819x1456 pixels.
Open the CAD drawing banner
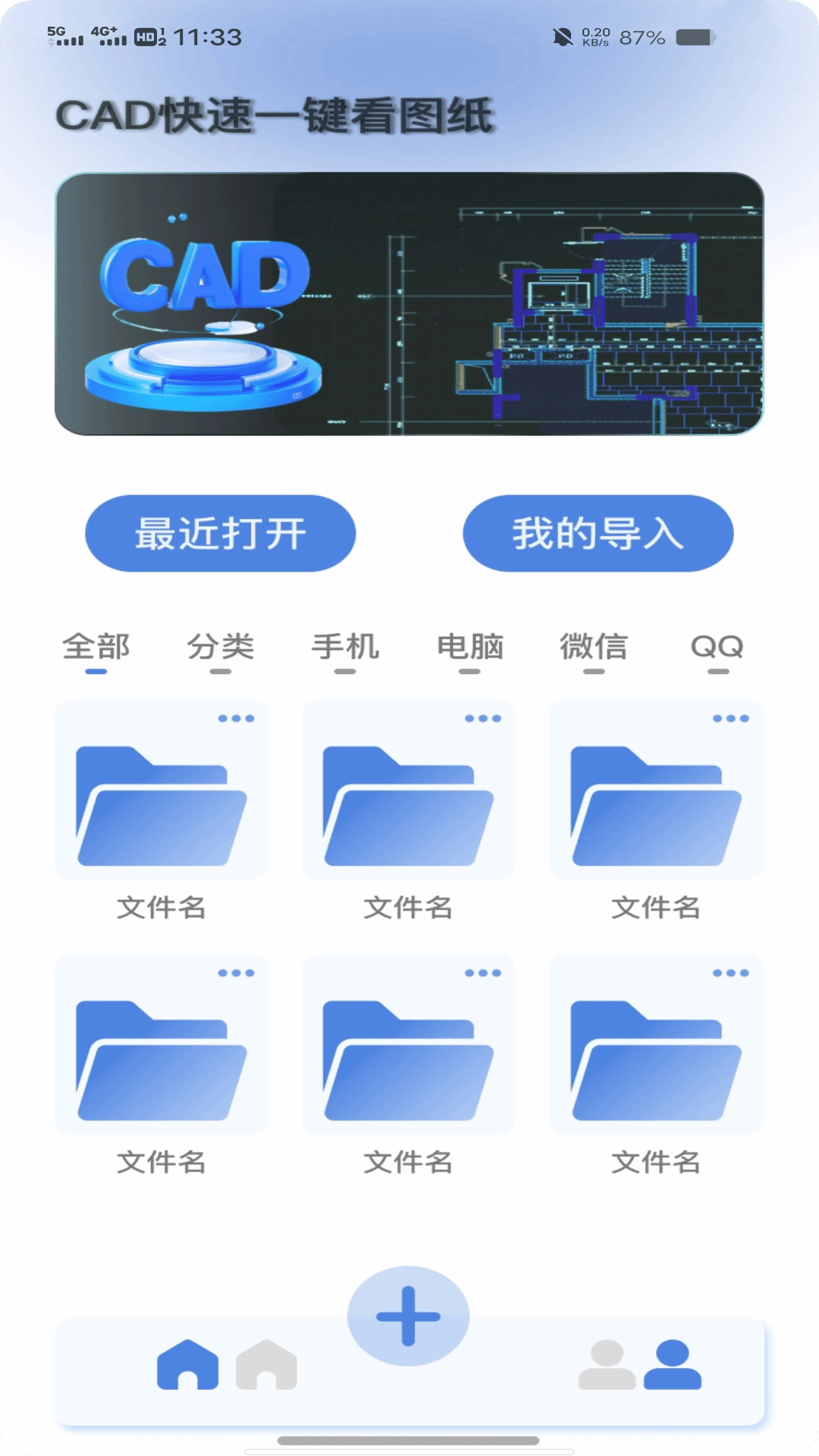pos(409,304)
